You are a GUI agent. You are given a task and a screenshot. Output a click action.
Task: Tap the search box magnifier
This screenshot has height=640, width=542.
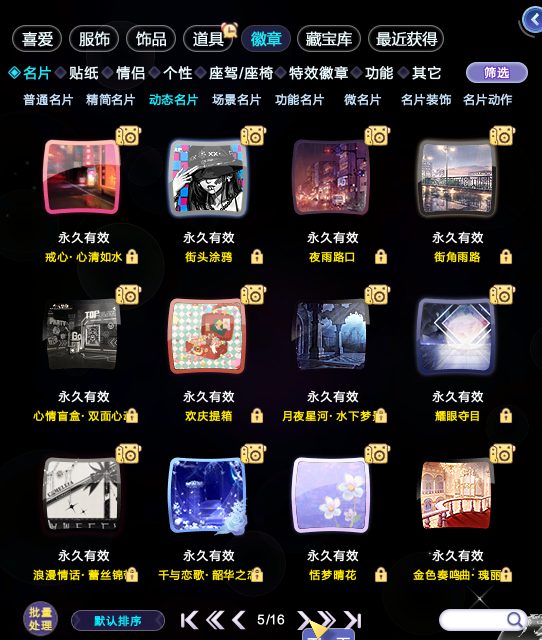[514, 620]
